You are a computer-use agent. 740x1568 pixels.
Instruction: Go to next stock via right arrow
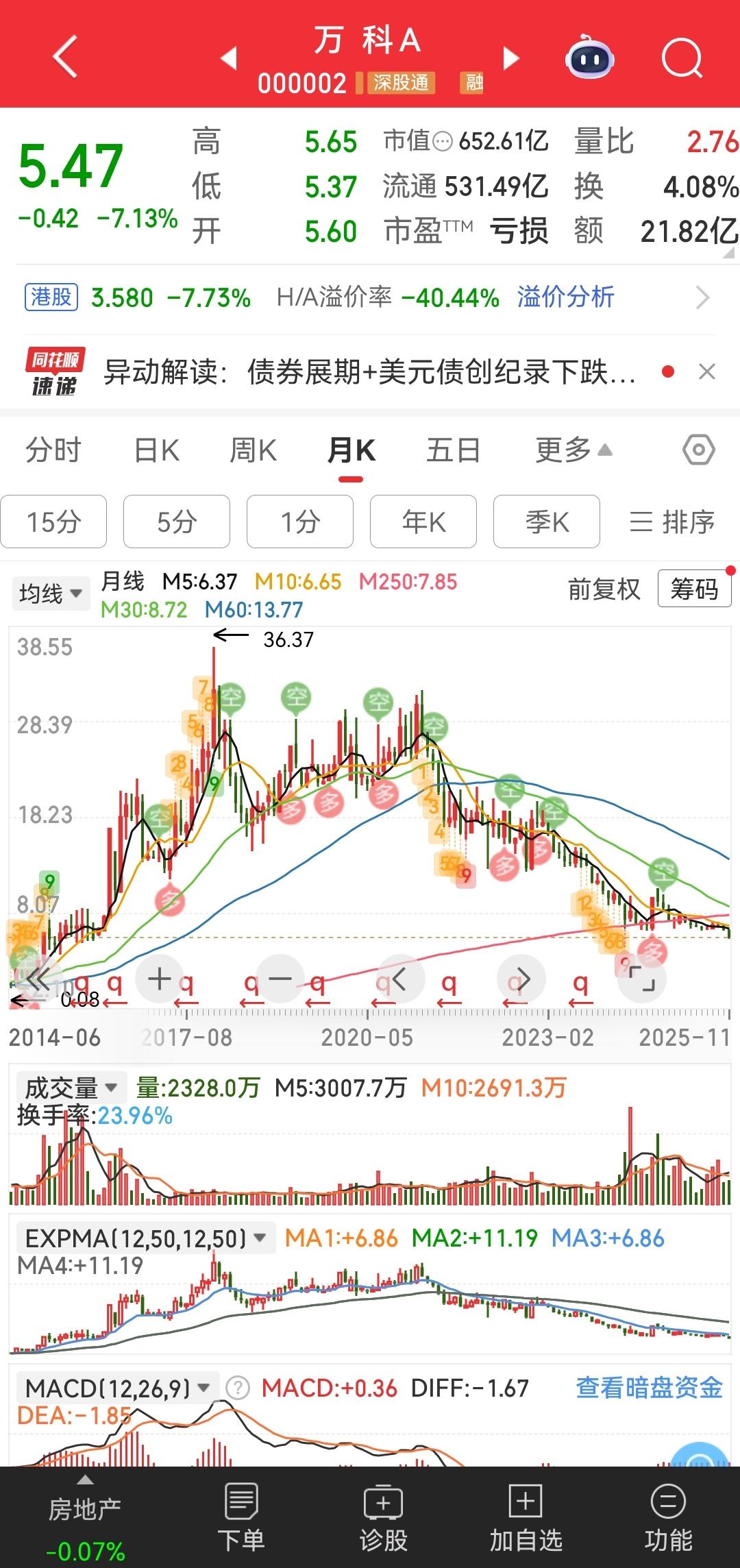click(x=510, y=59)
